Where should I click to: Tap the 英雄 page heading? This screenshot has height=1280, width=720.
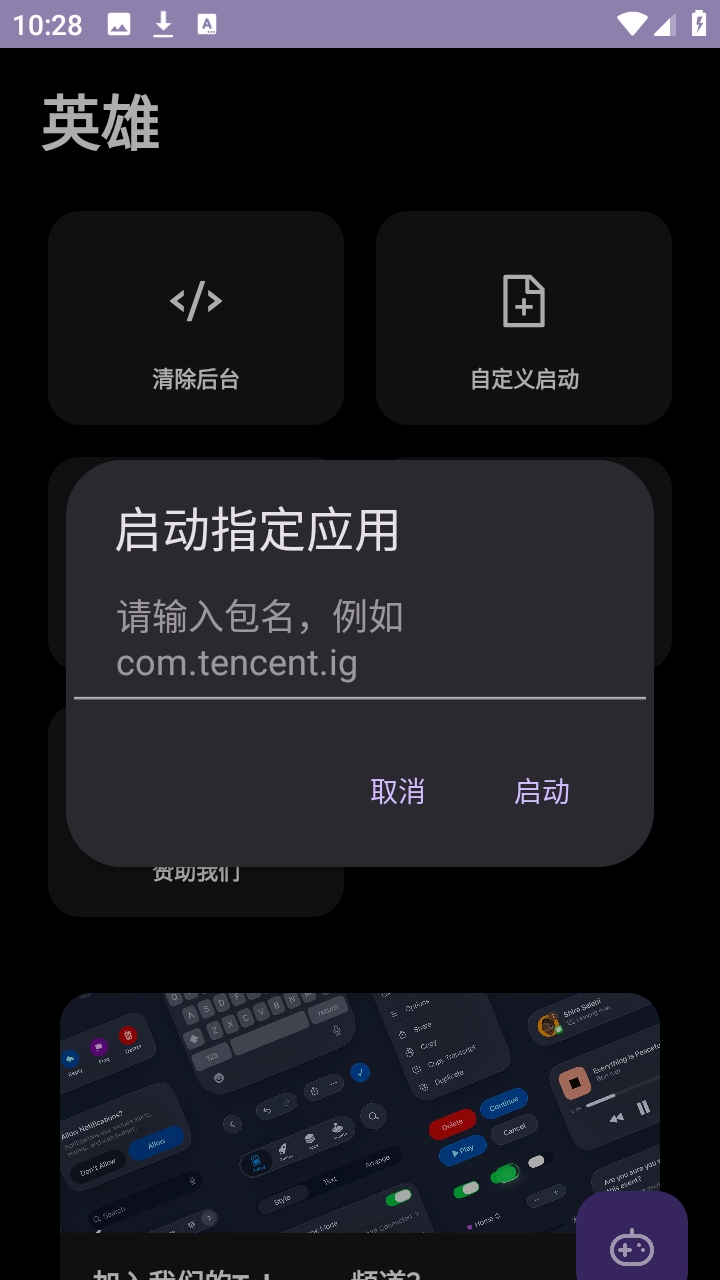[100, 122]
